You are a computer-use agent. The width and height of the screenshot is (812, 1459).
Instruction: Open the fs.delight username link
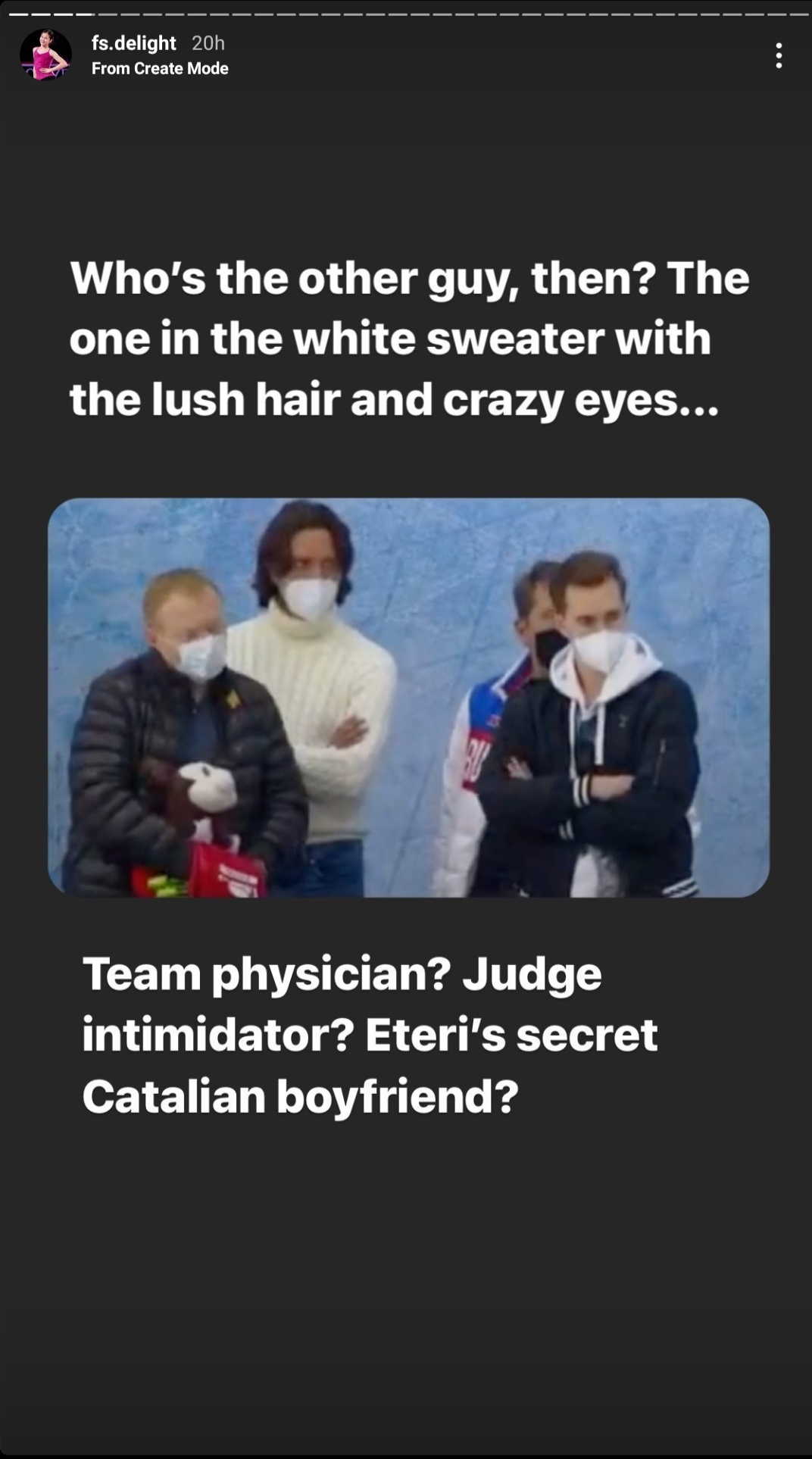[x=134, y=43]
